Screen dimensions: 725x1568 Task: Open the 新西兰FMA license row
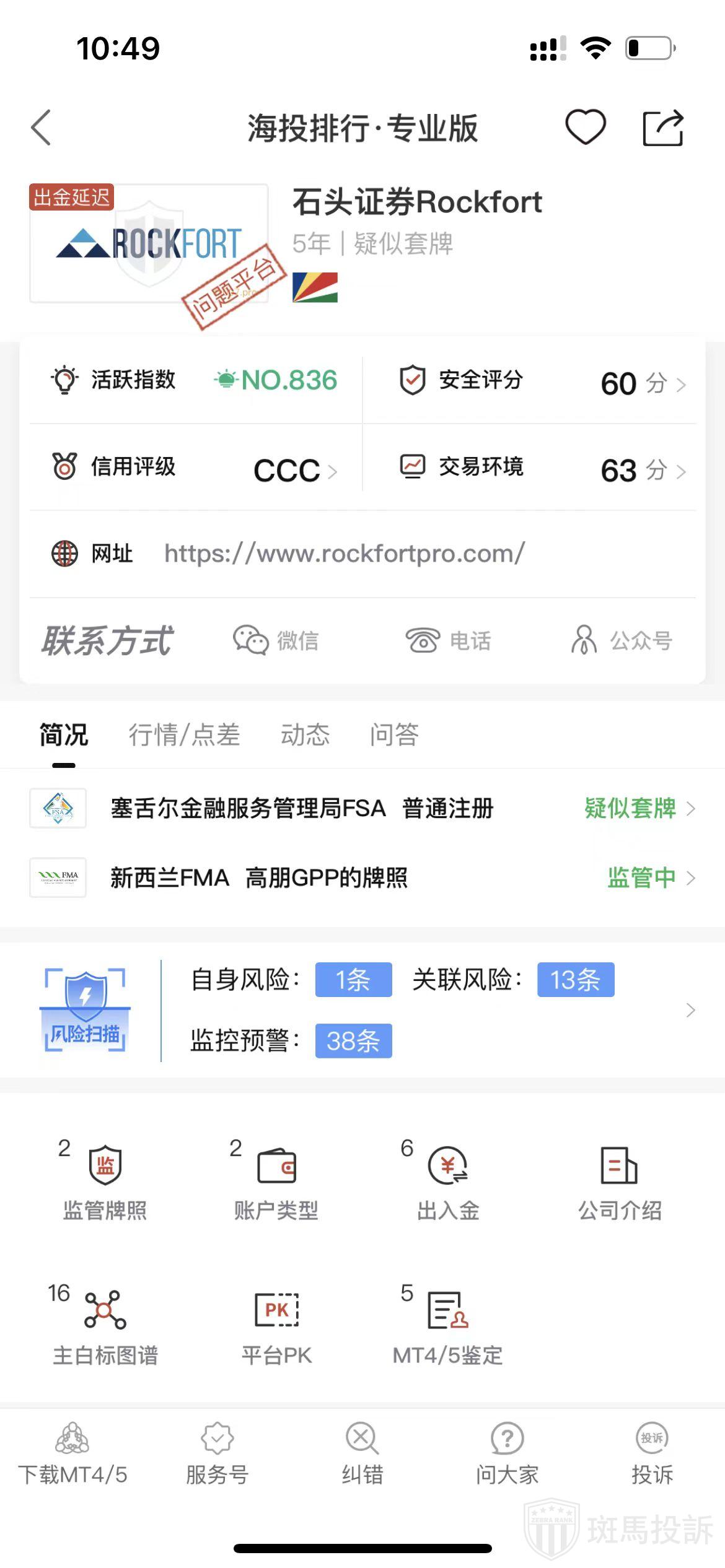(x=362, y=878)
